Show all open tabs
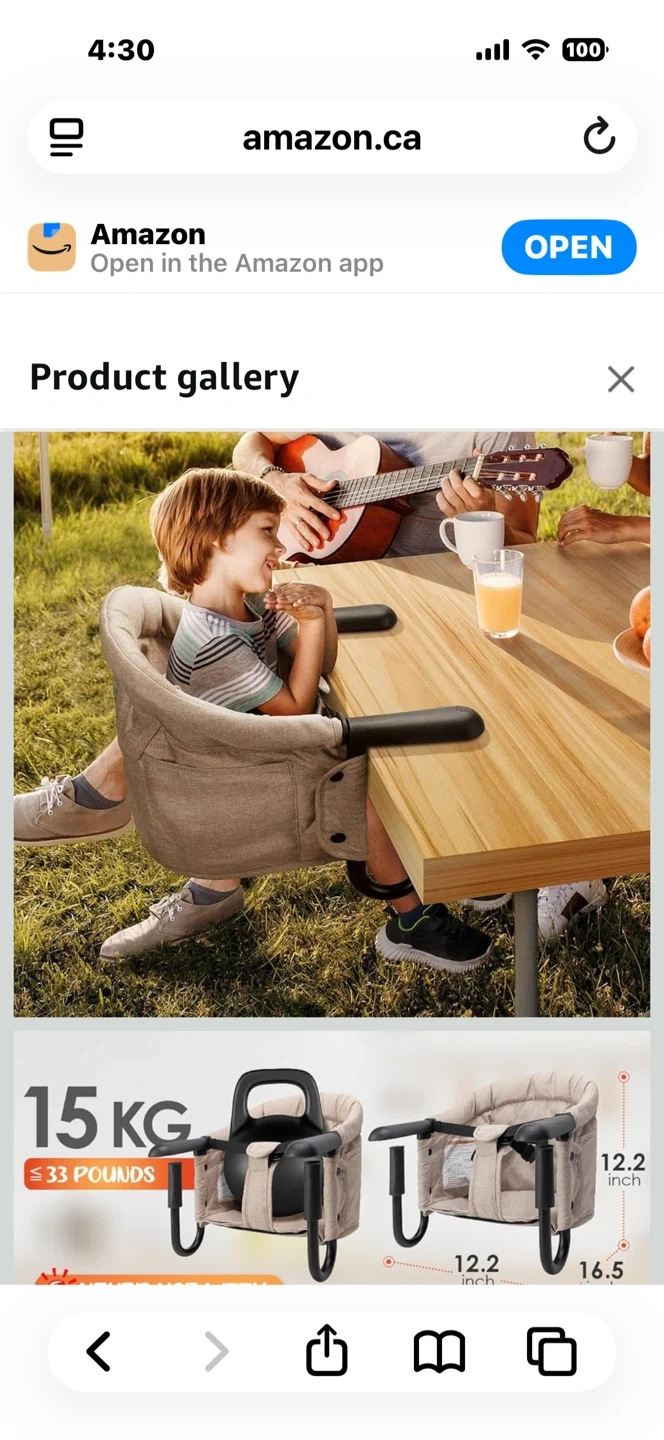The height and width of the screenshot is (1440, 664). [x=551, y=1351]
